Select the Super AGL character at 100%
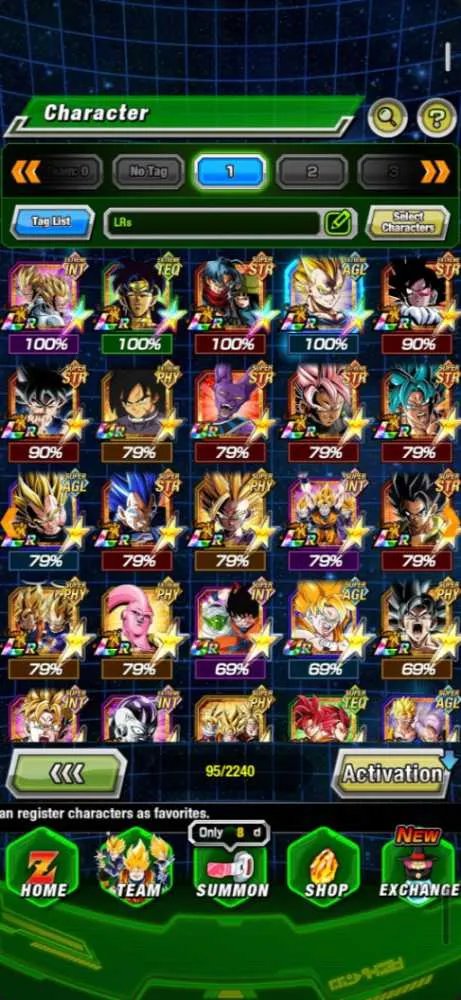 [323, 305]
